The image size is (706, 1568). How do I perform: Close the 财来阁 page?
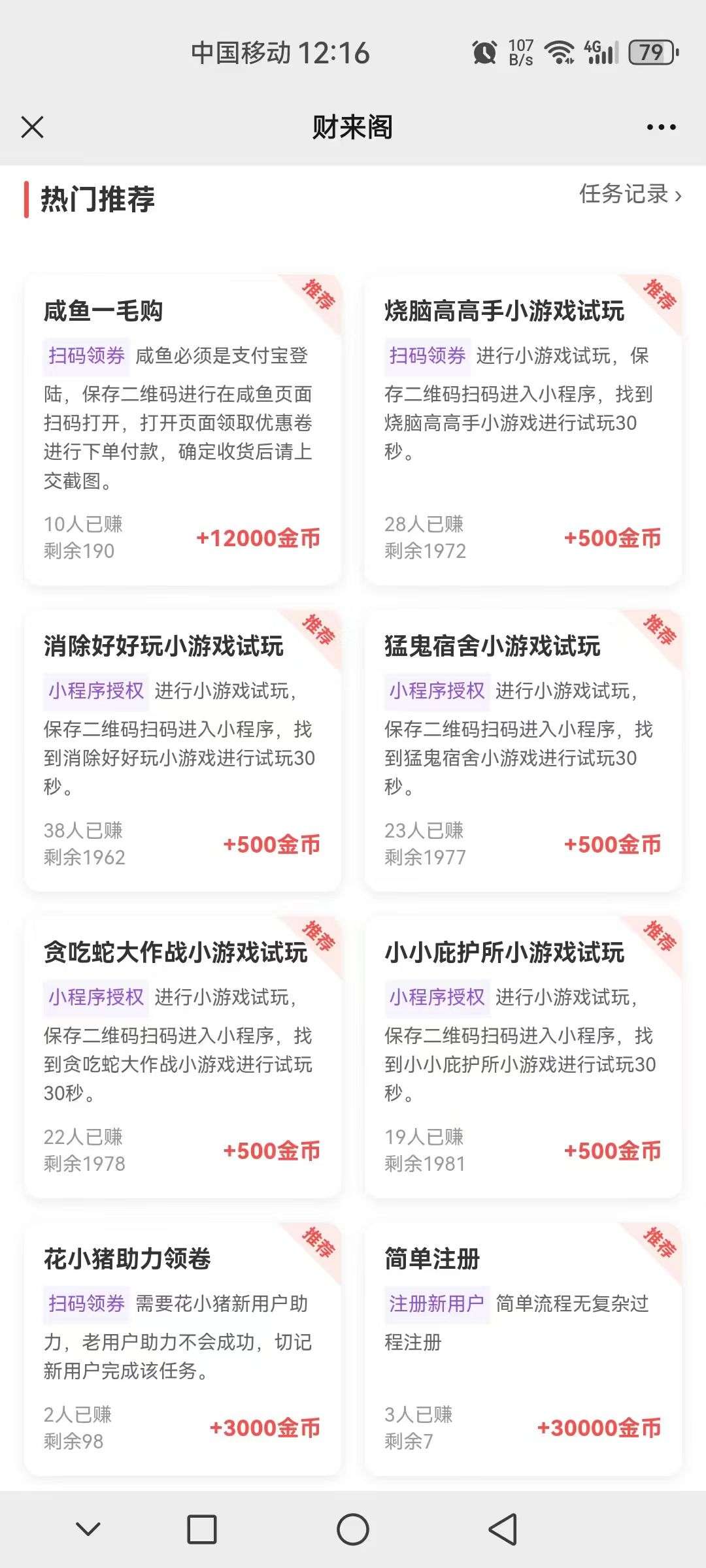(32, 127)
